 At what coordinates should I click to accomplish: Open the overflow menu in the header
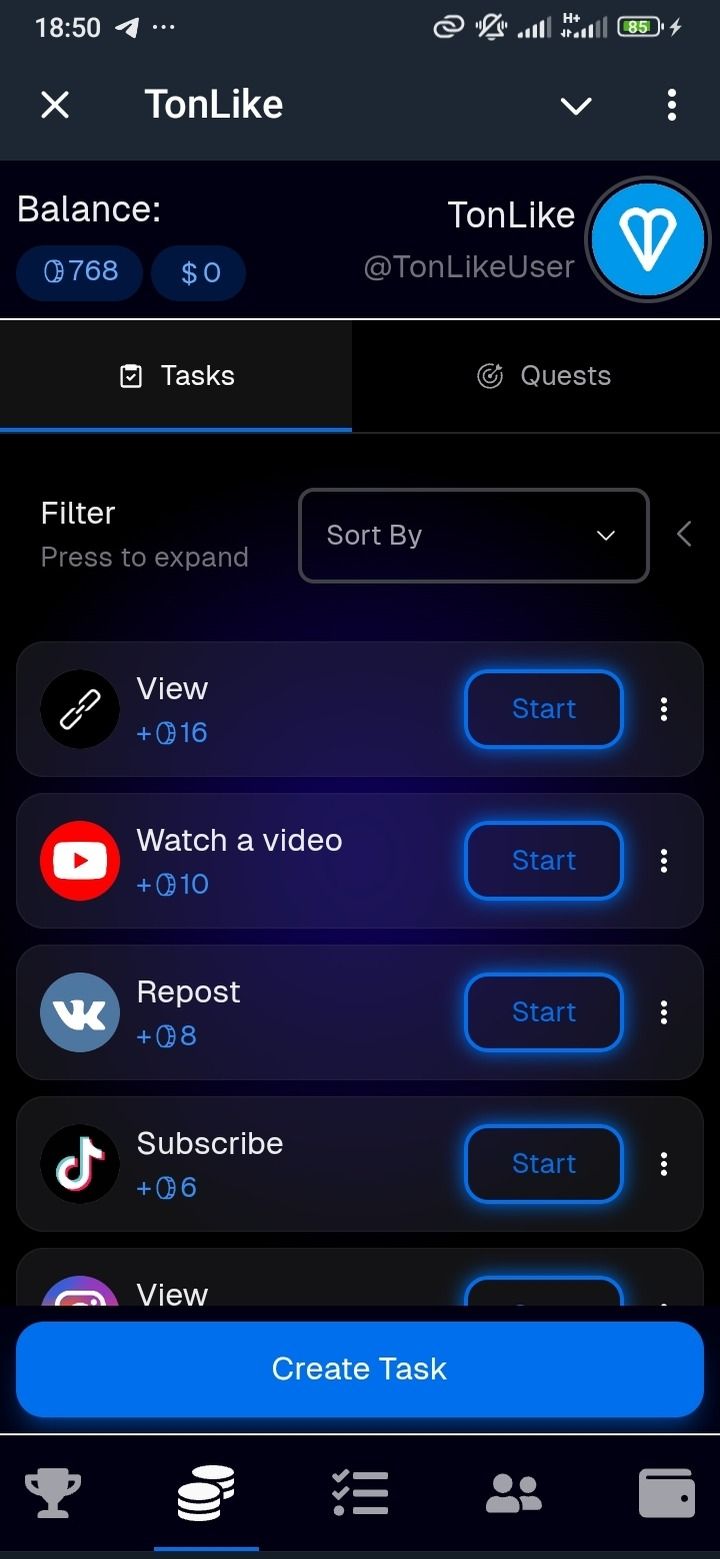(671, 104)
